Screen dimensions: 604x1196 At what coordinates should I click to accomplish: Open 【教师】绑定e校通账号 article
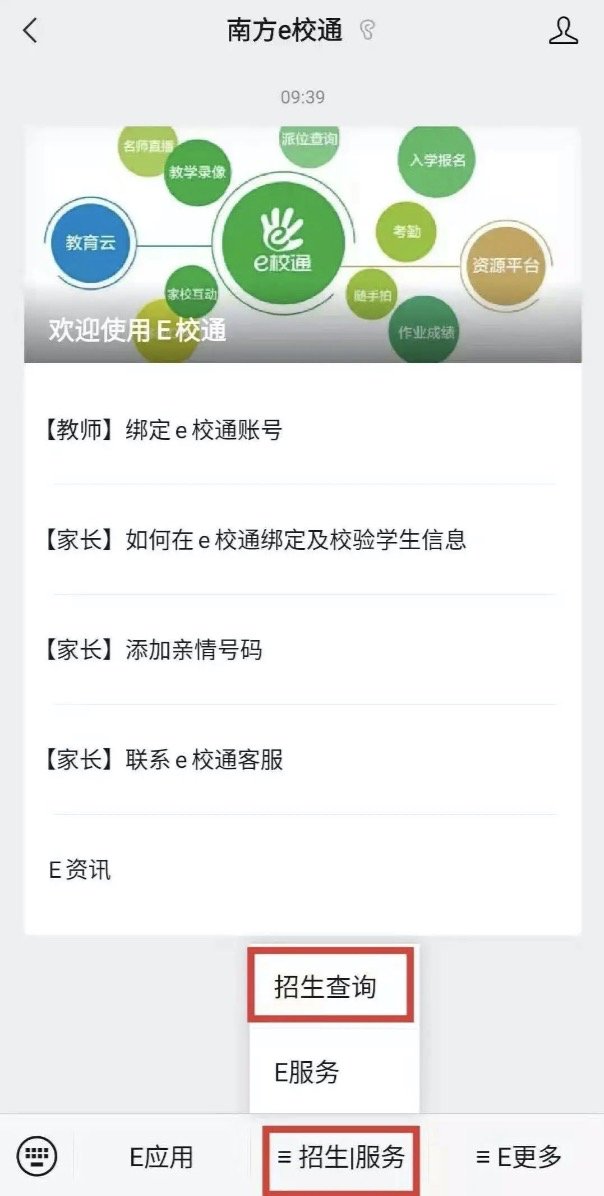[302, 431]
